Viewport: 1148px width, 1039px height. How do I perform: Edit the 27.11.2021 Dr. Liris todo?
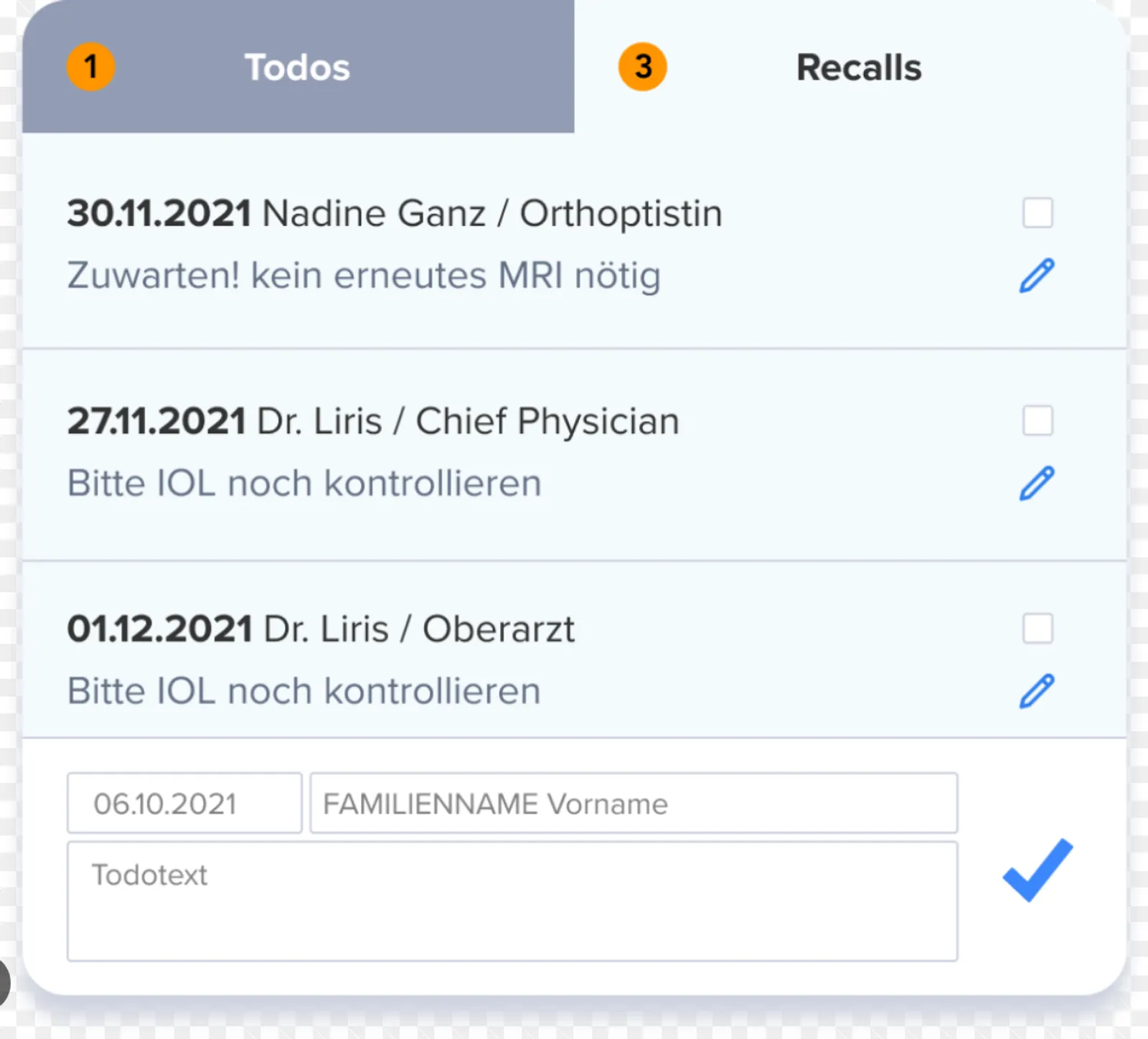point(1037,484)
